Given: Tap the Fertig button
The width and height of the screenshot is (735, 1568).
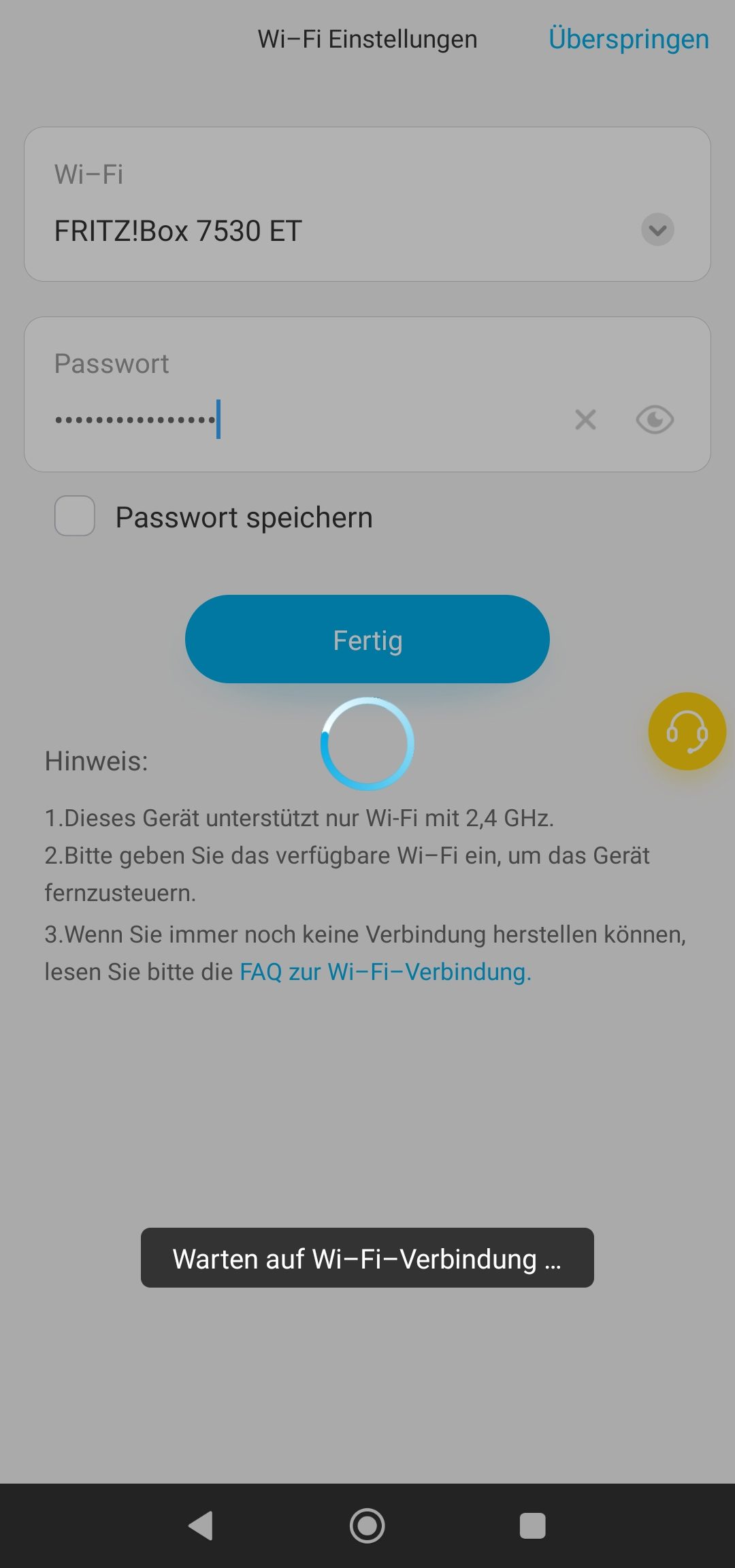Looking at the screenshot, I should [x=367, y=639].
